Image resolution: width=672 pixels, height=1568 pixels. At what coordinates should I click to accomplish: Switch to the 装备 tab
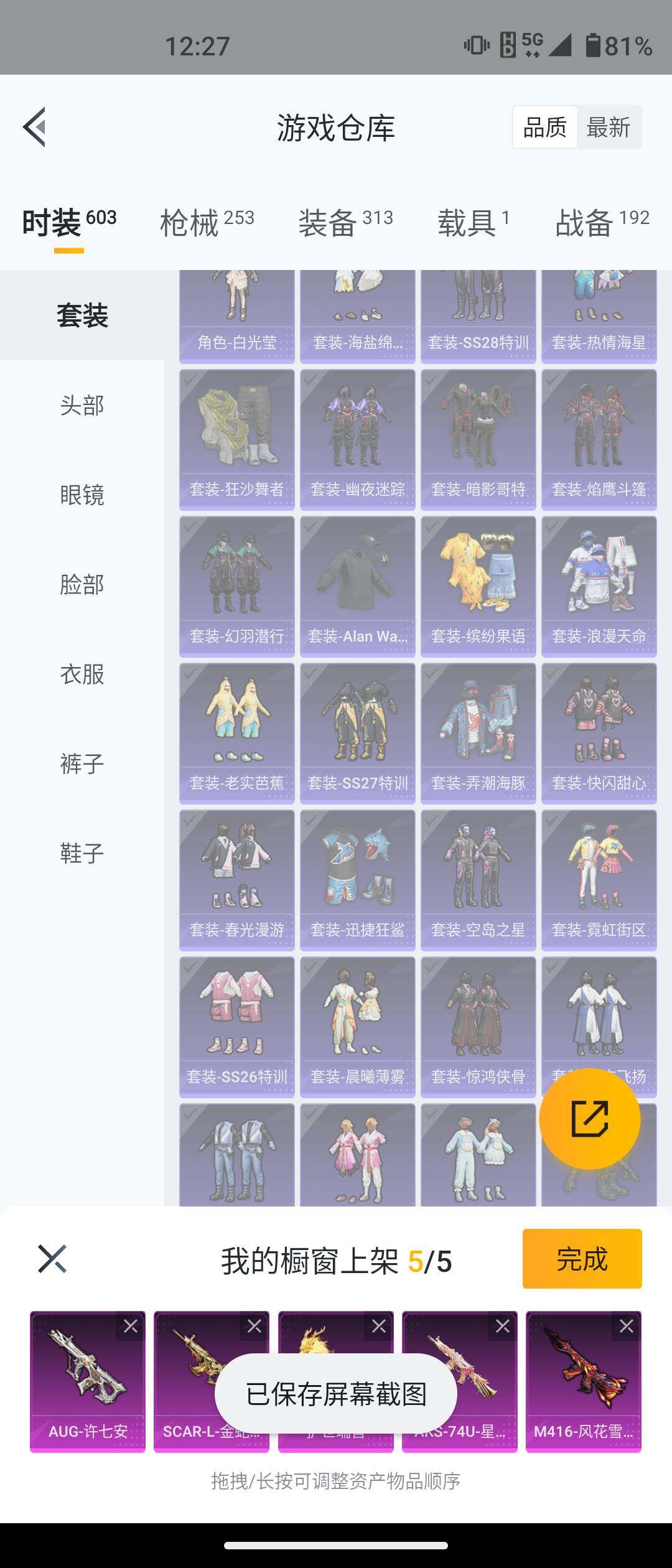(345, 223)
